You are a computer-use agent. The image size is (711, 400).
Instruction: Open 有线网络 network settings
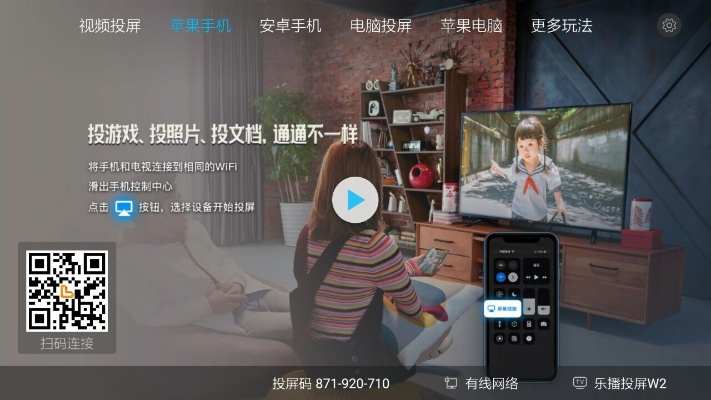coord(482,383)
